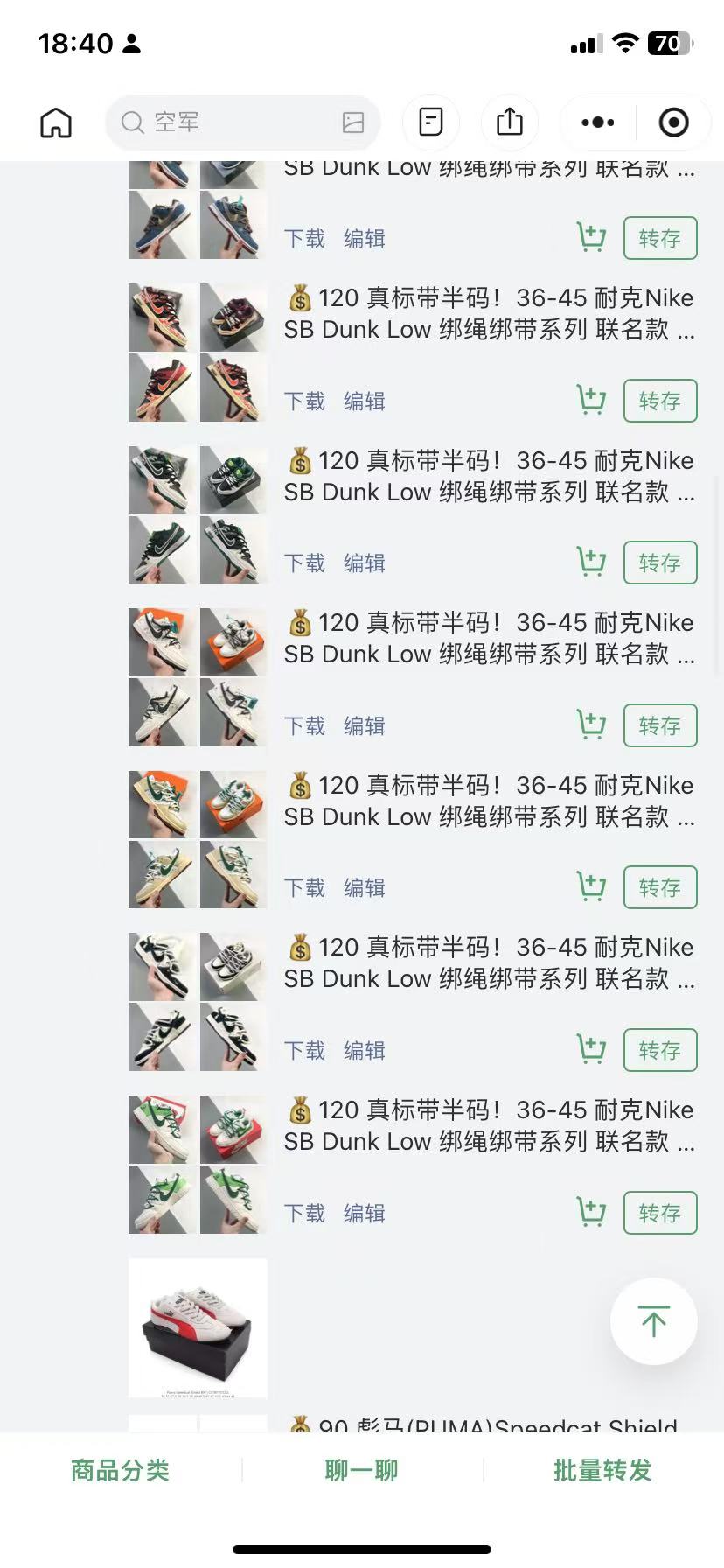
Task: Tap 转存 on the red and black Dunk listing
Action: tap(660, 401)
